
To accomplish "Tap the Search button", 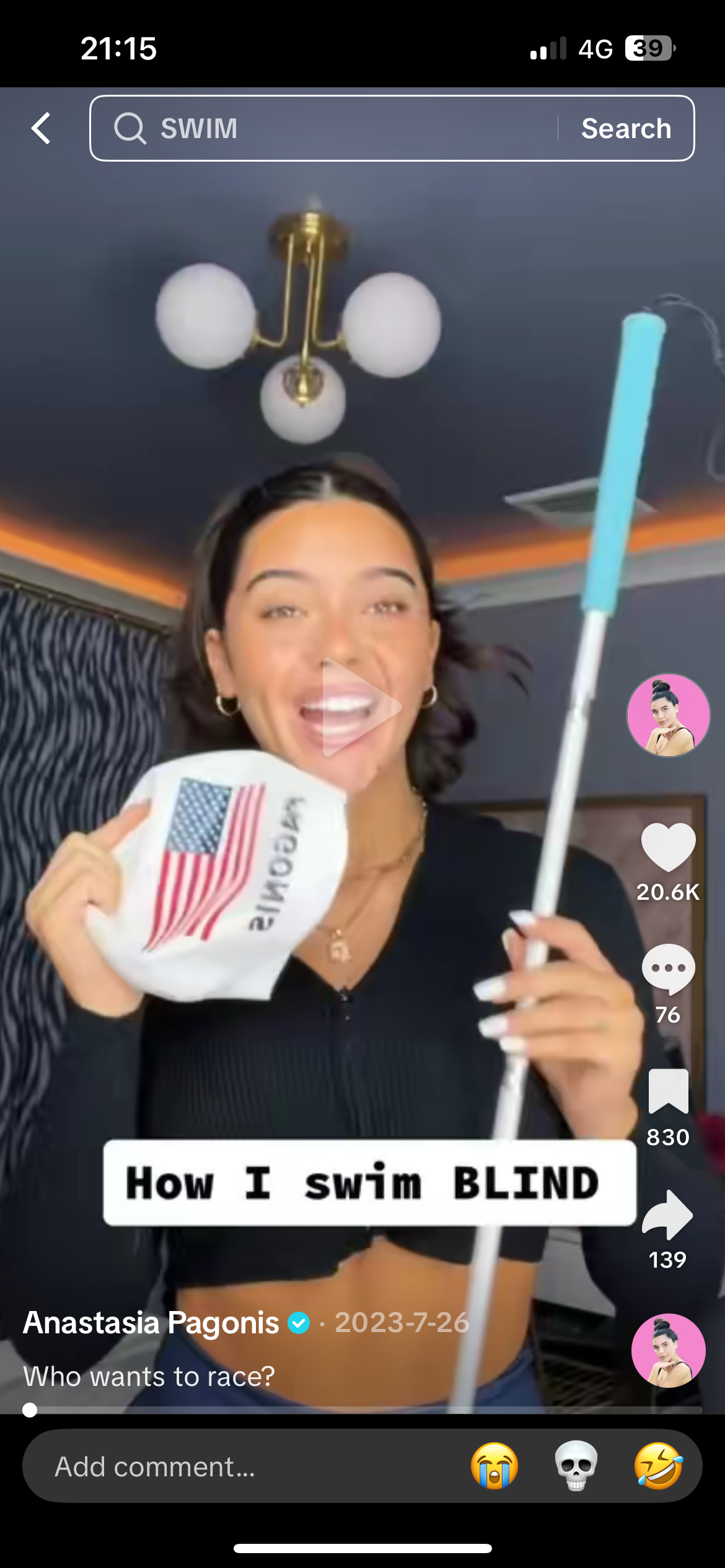I will (x=626, y=128).
